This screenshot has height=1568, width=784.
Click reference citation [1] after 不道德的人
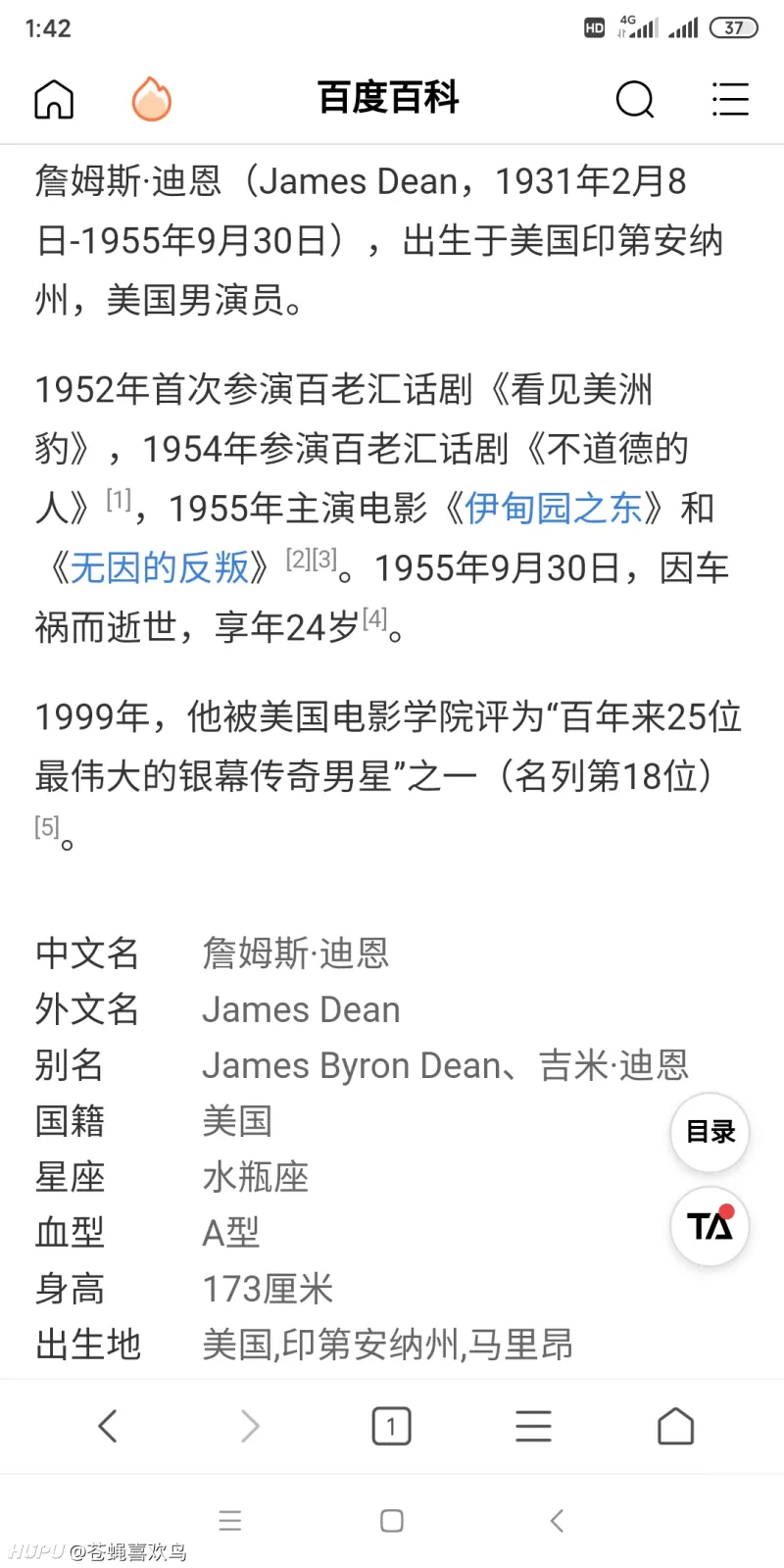(x=120, y=497)
